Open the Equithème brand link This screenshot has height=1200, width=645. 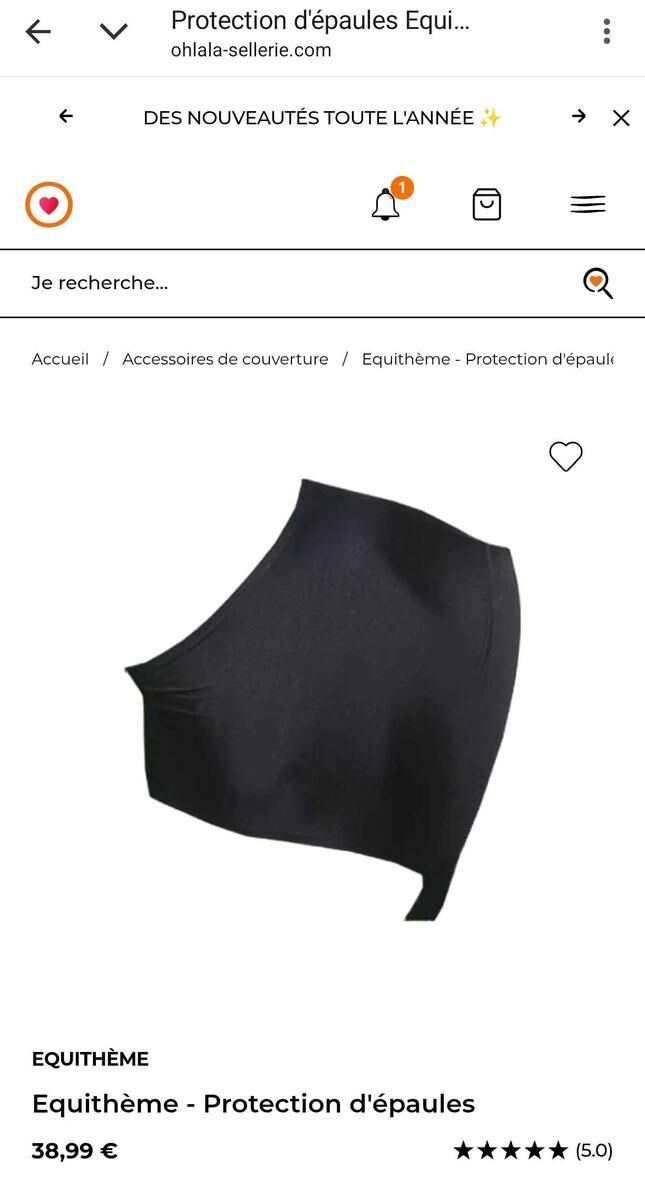click(x=90, y=1059)
